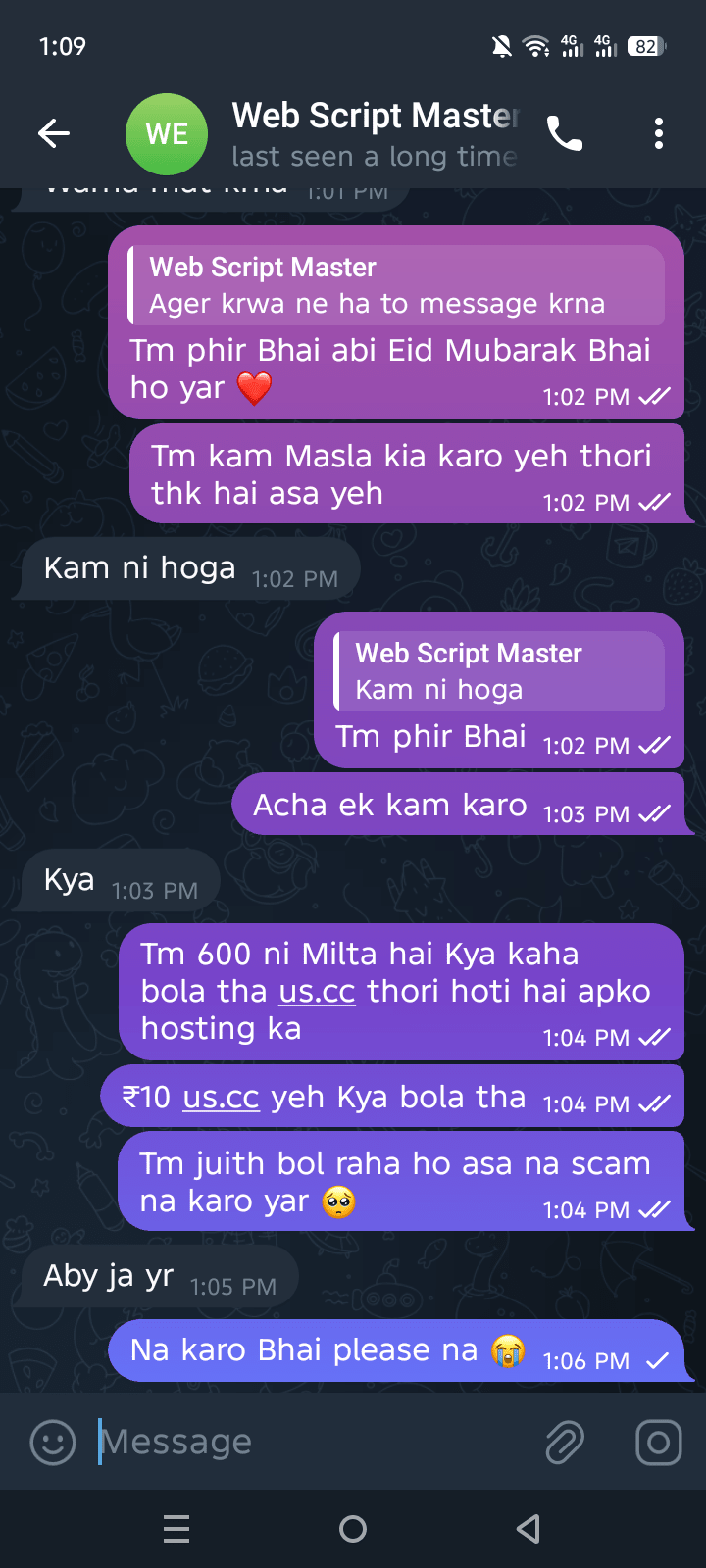Focus the Message text field
This screenshot has width=706, height=1568.
[314, 1443]
